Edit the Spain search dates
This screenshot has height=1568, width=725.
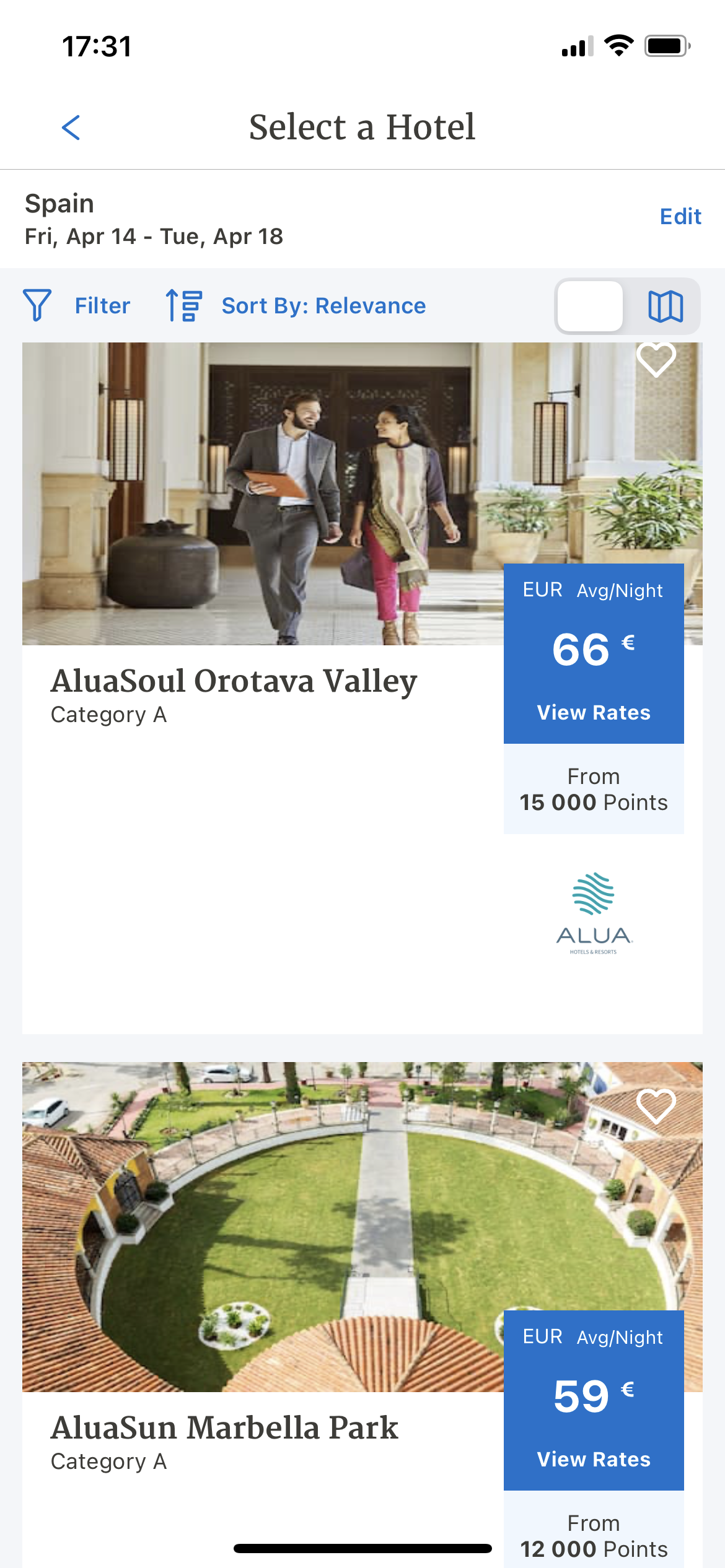[x=680, y=217]
